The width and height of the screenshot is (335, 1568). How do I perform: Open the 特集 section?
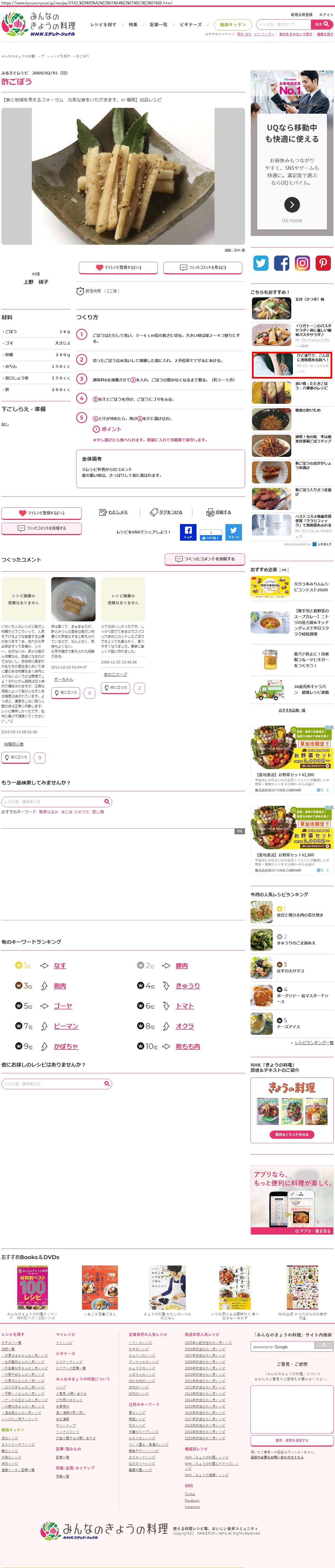coord(133,24)
